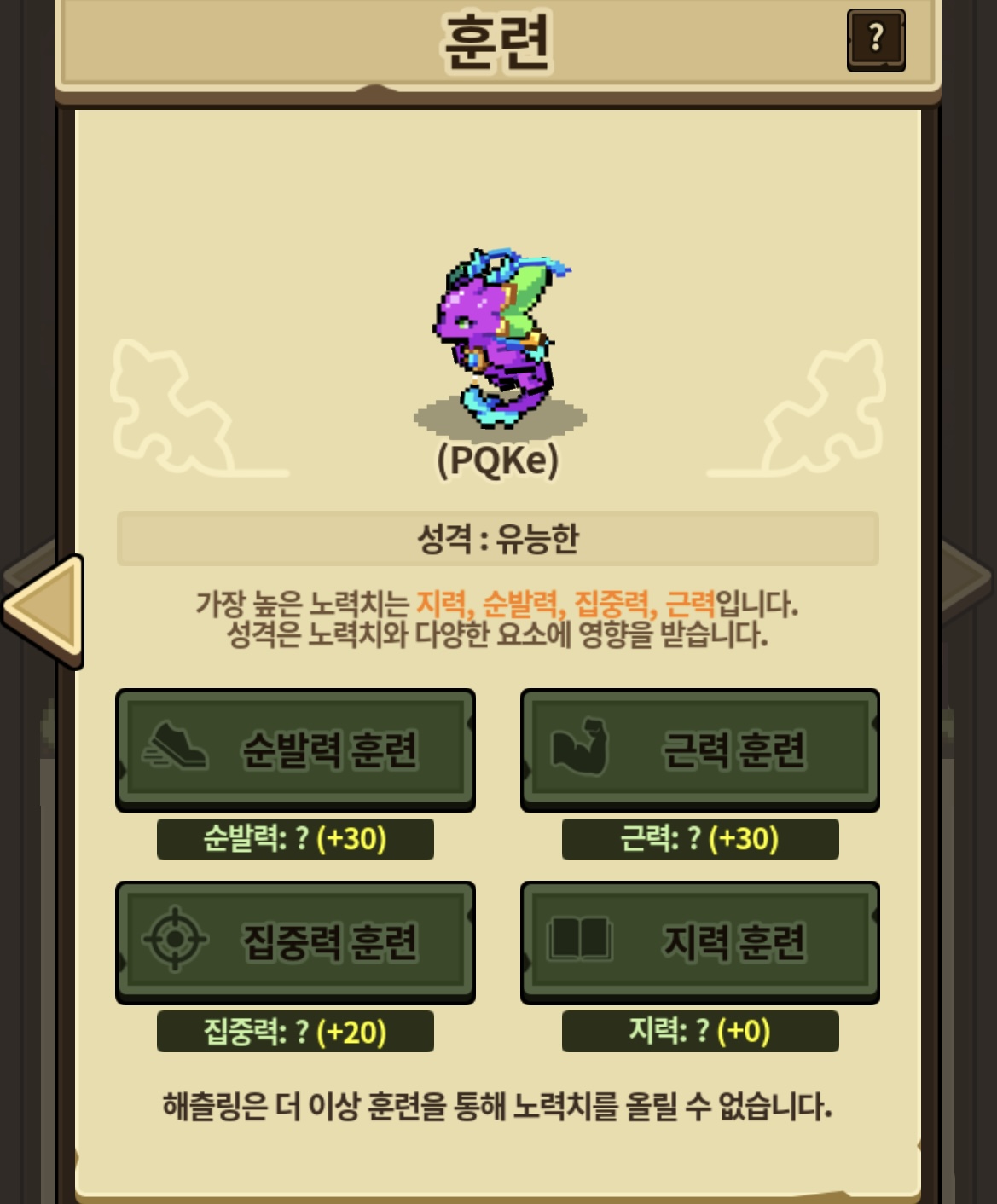Image resolution: width=997 pixels, height=1204 pixels.
Task: Choose 집중력 훈련 button
Action: point(295,942)
